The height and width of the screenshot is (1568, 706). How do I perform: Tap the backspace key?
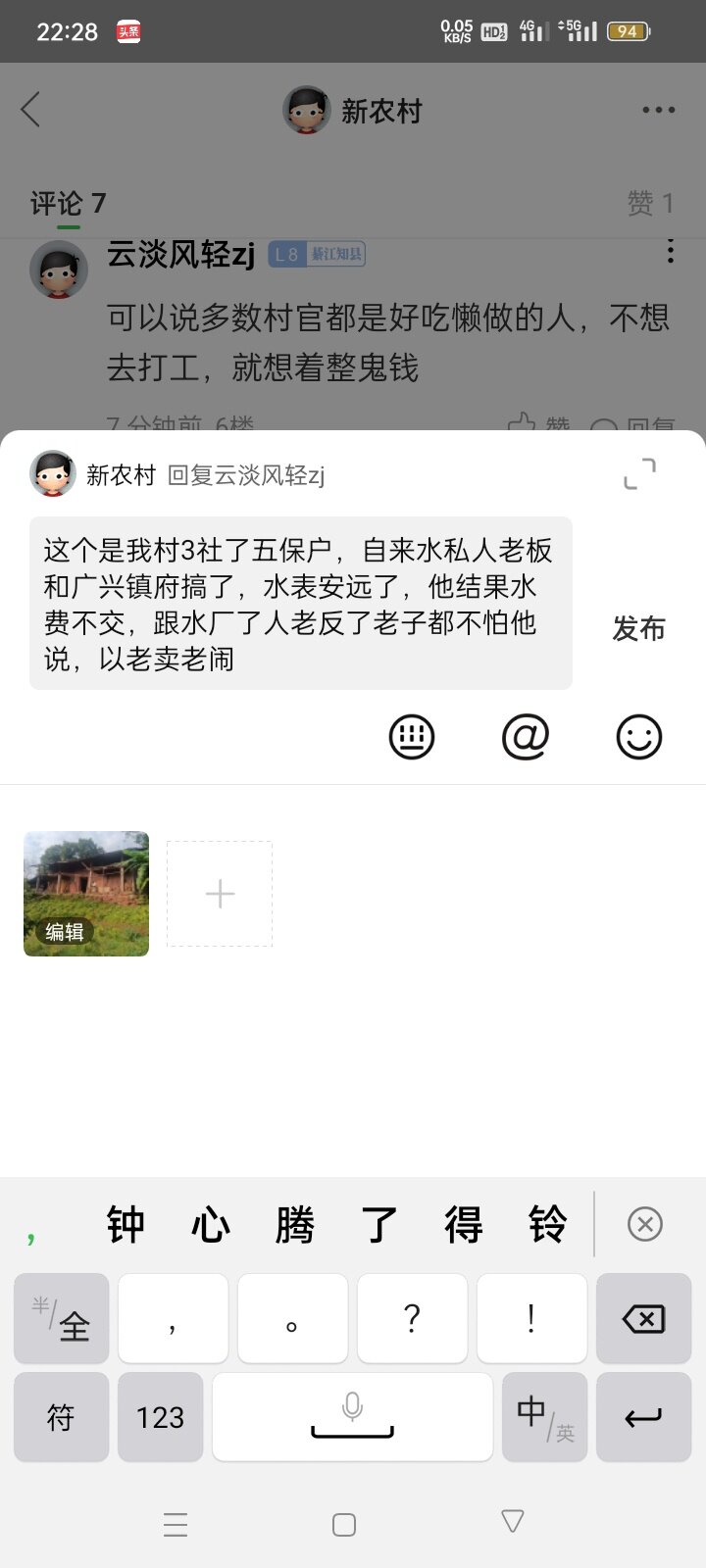point(643,1319)
